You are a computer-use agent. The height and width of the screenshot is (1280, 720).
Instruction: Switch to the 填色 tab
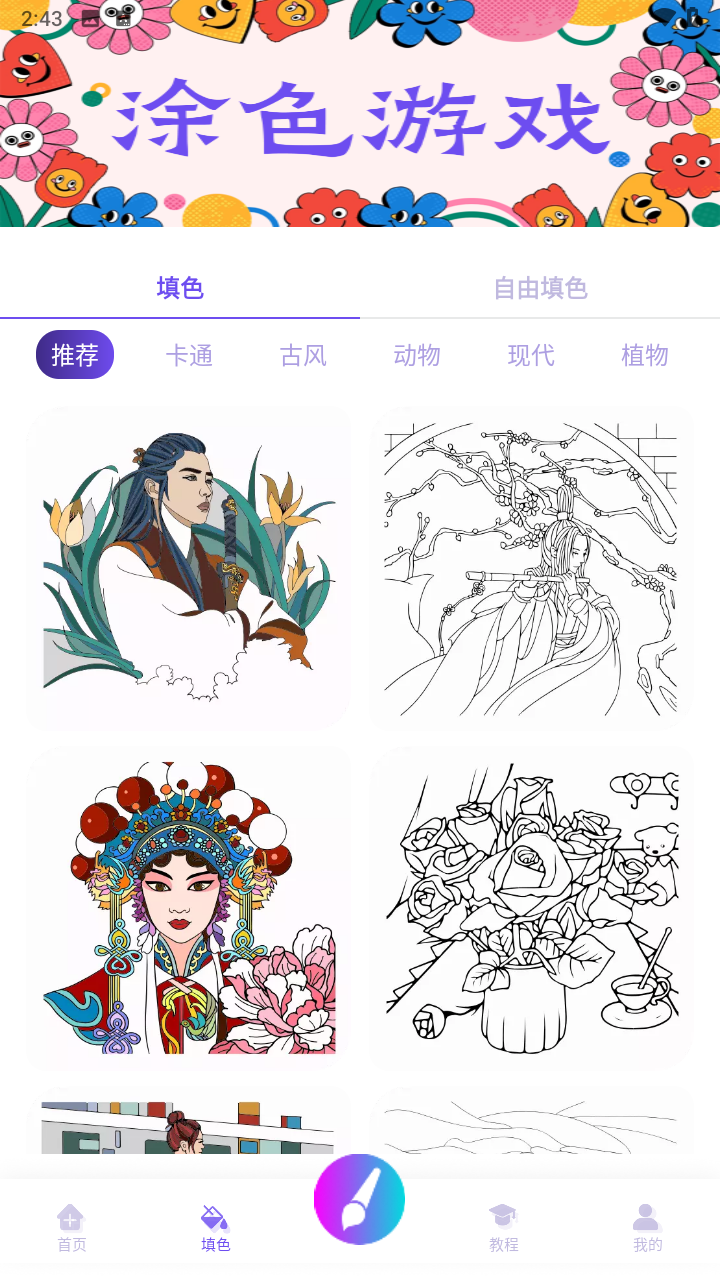point(180,287)
